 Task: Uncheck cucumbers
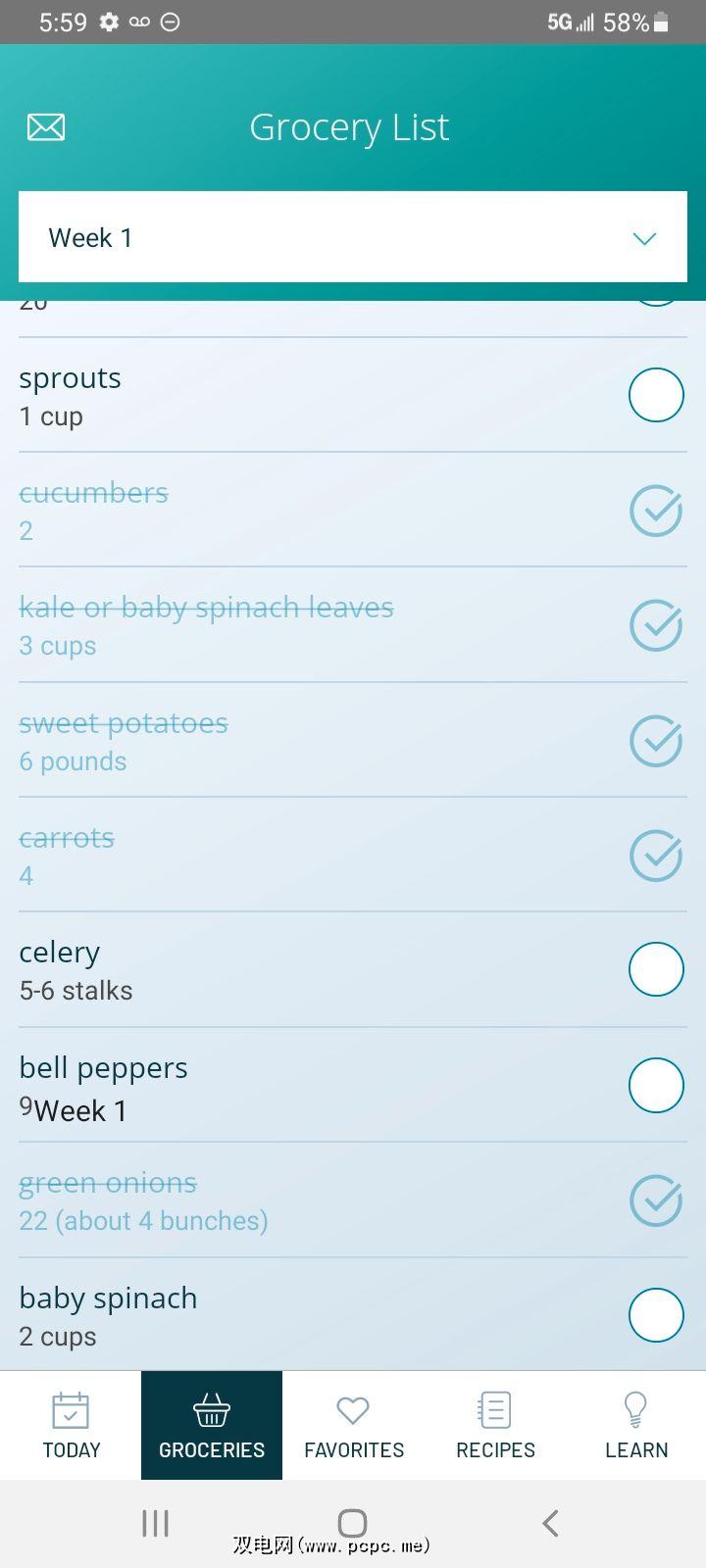click(x=656, y=511)
